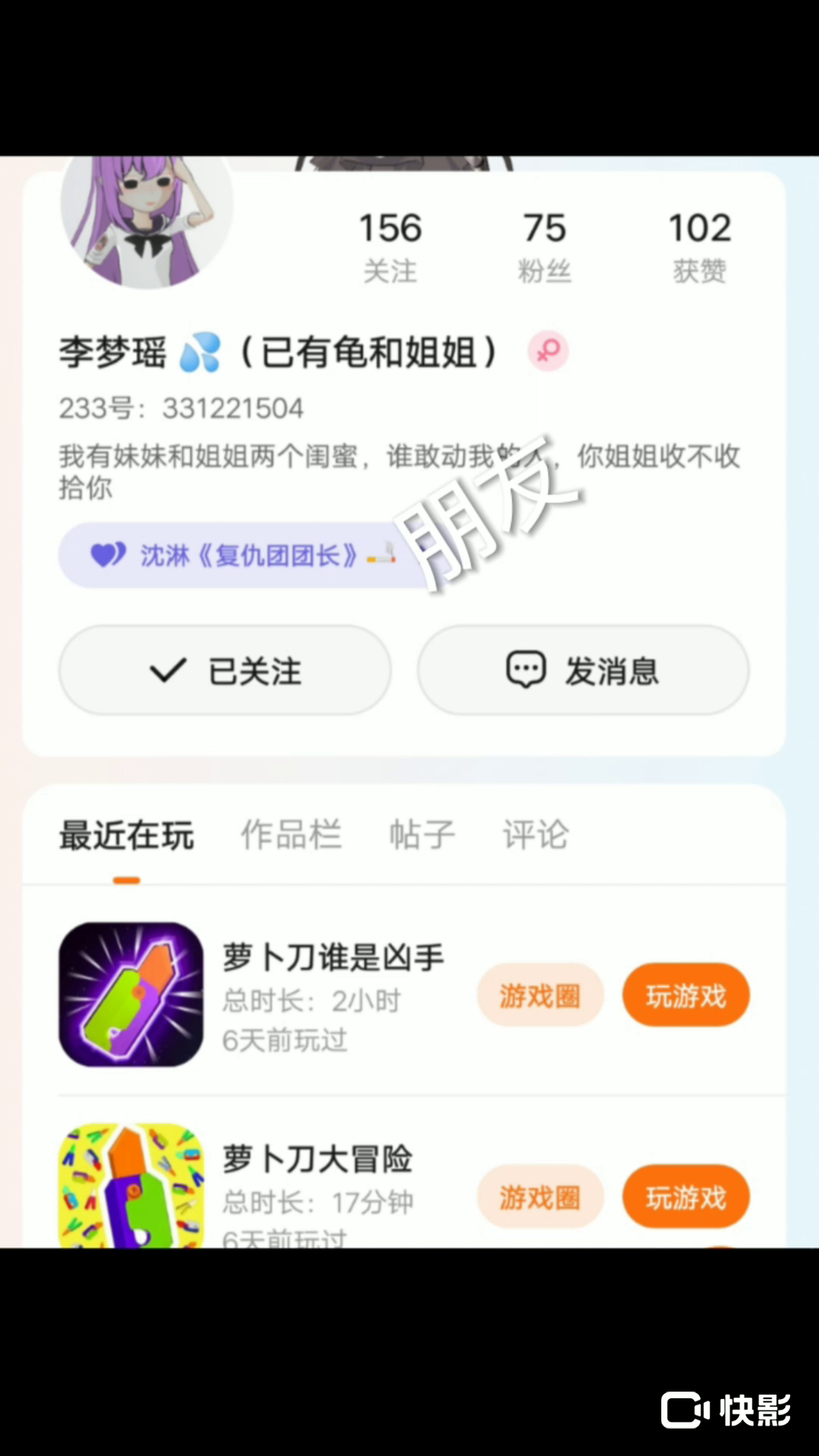Image resolution: width=819 pixels, height=1456 pixels.
Task: Select the 最近在玩 tab
Action: (127, 835)
